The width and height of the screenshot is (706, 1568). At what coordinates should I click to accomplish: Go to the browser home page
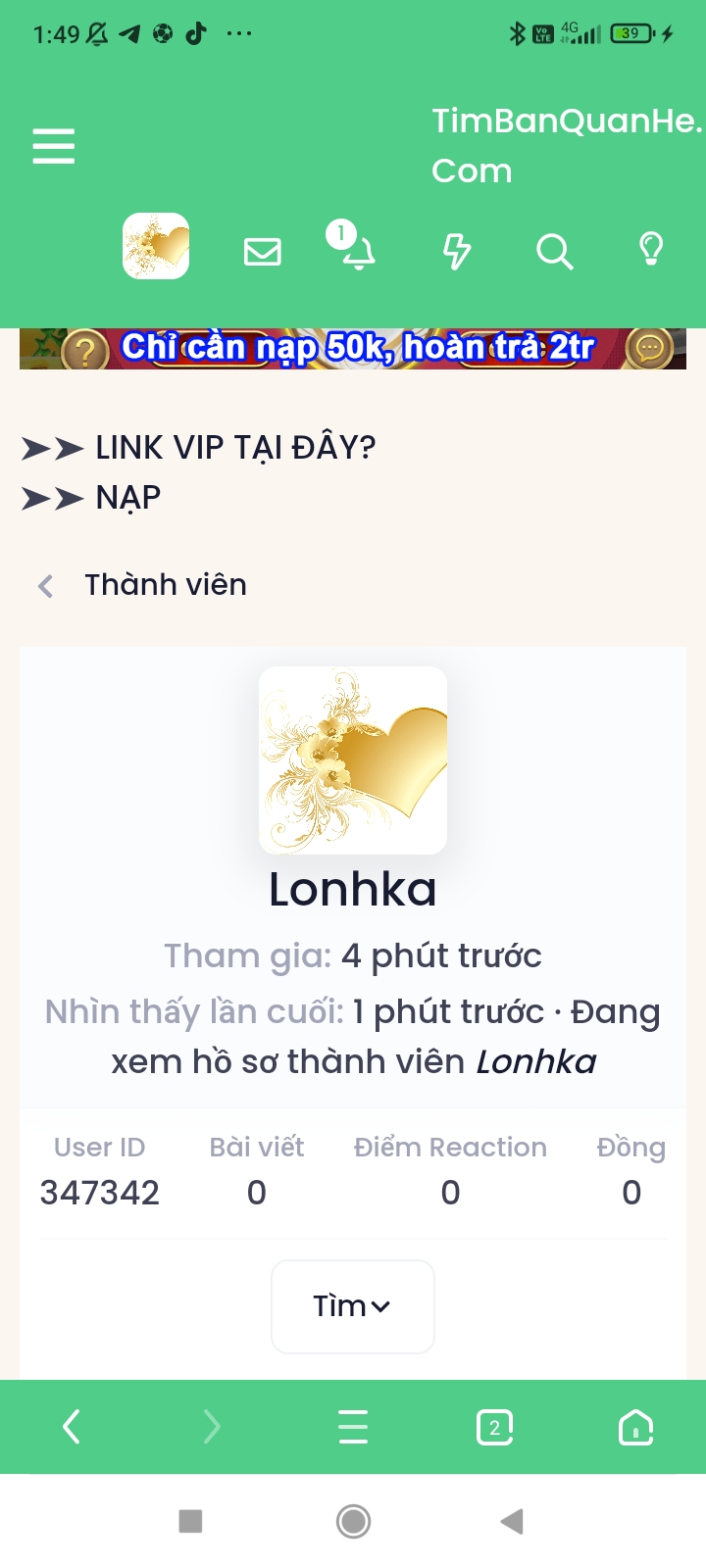[635, 1427]
